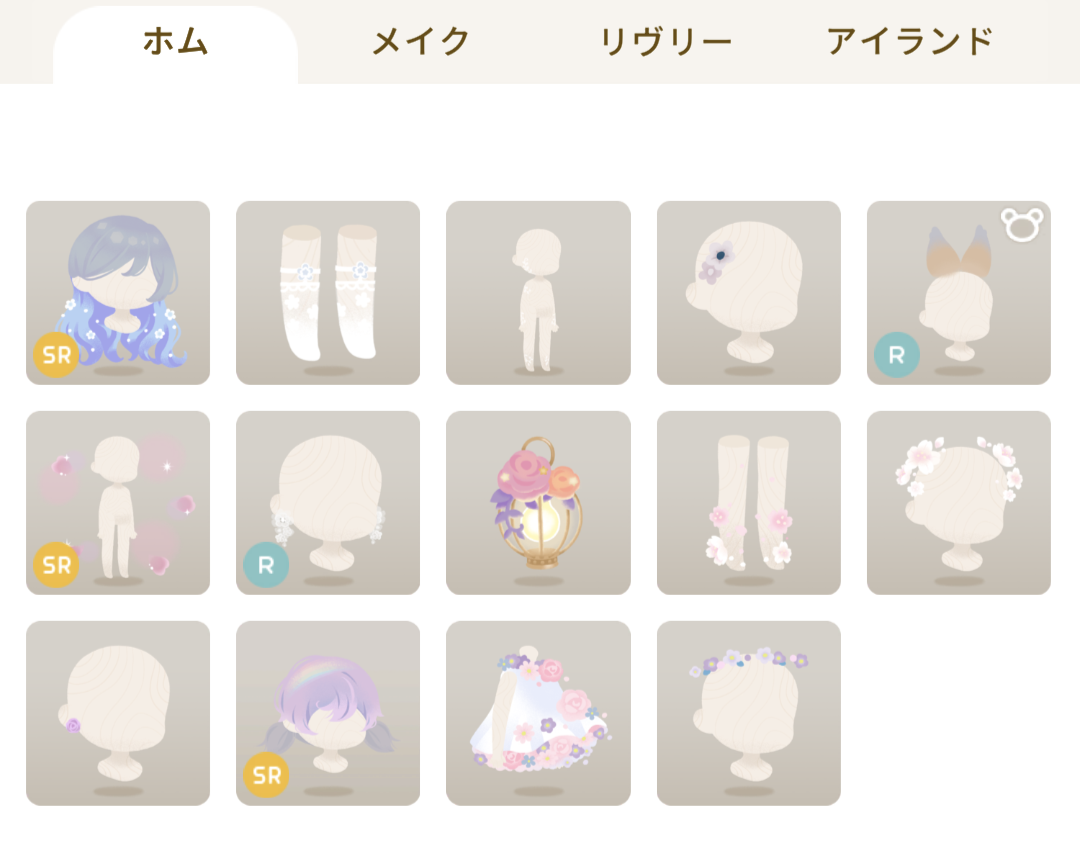This screenshot has width=1080, height=851.
Task: Select the fox ears R item
Action: coord(958,293)
